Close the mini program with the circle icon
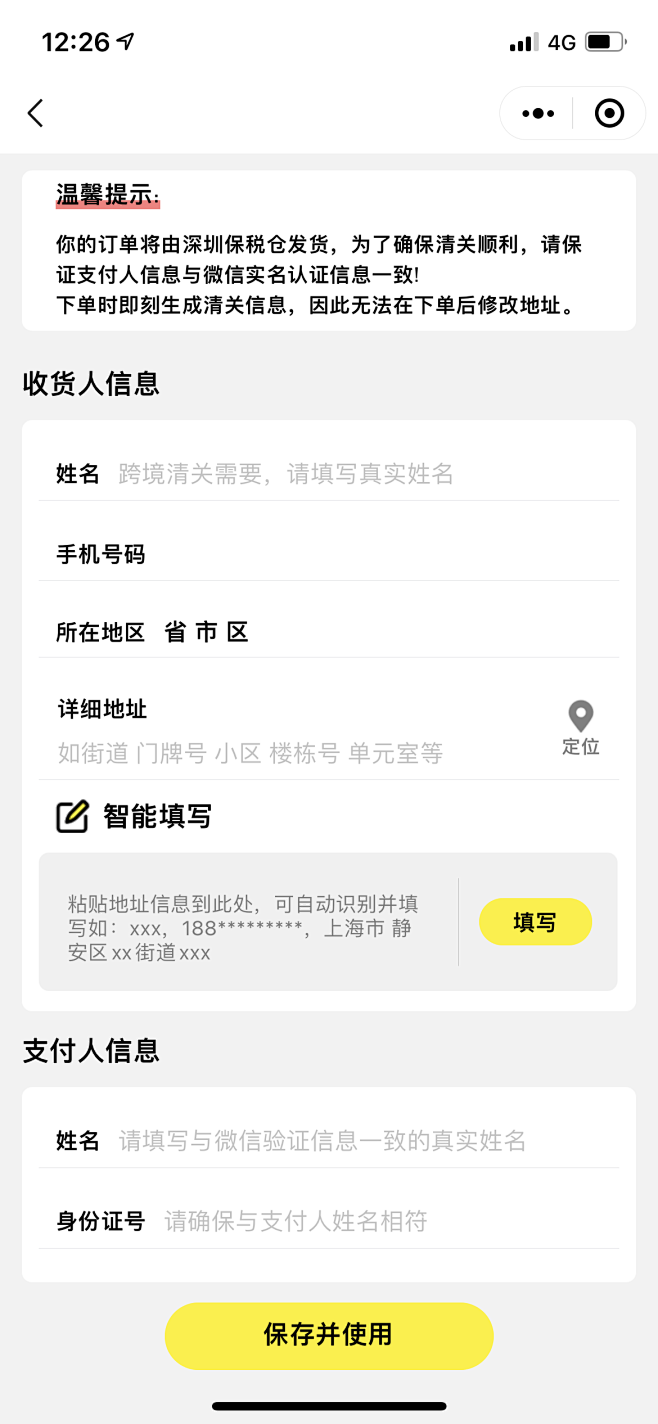Screen dimensions: 658x1424 [609, 113]
